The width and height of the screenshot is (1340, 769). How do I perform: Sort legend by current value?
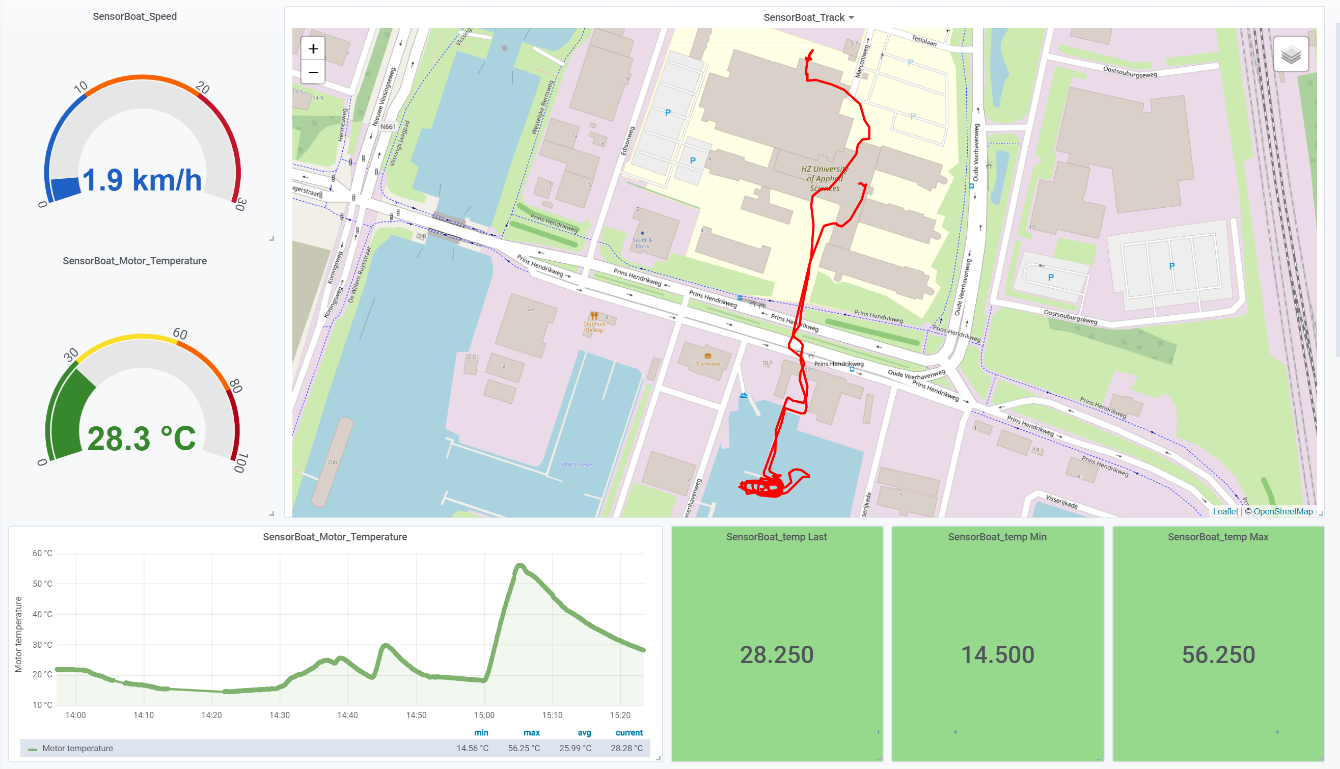click(x=629, y=733)
